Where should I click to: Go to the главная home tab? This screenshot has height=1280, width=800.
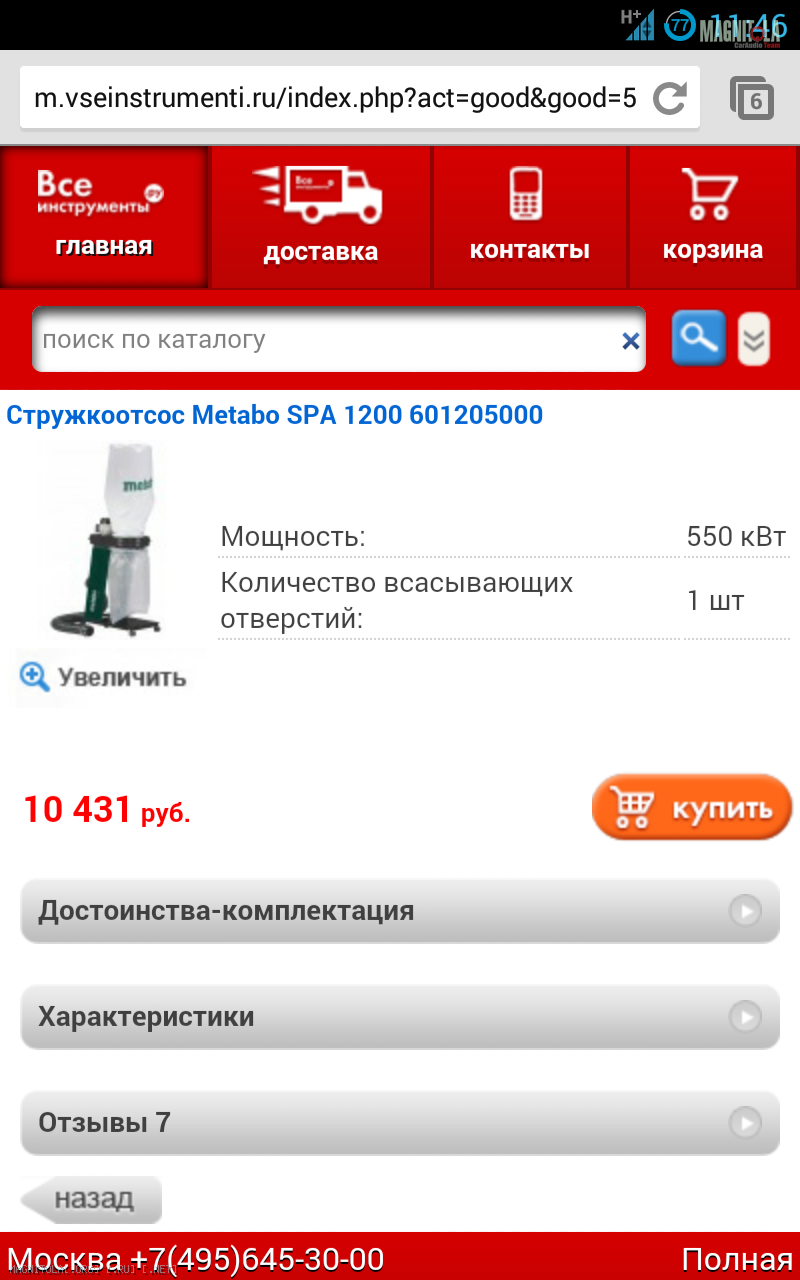pyautogui.click(x=104, y=217)
